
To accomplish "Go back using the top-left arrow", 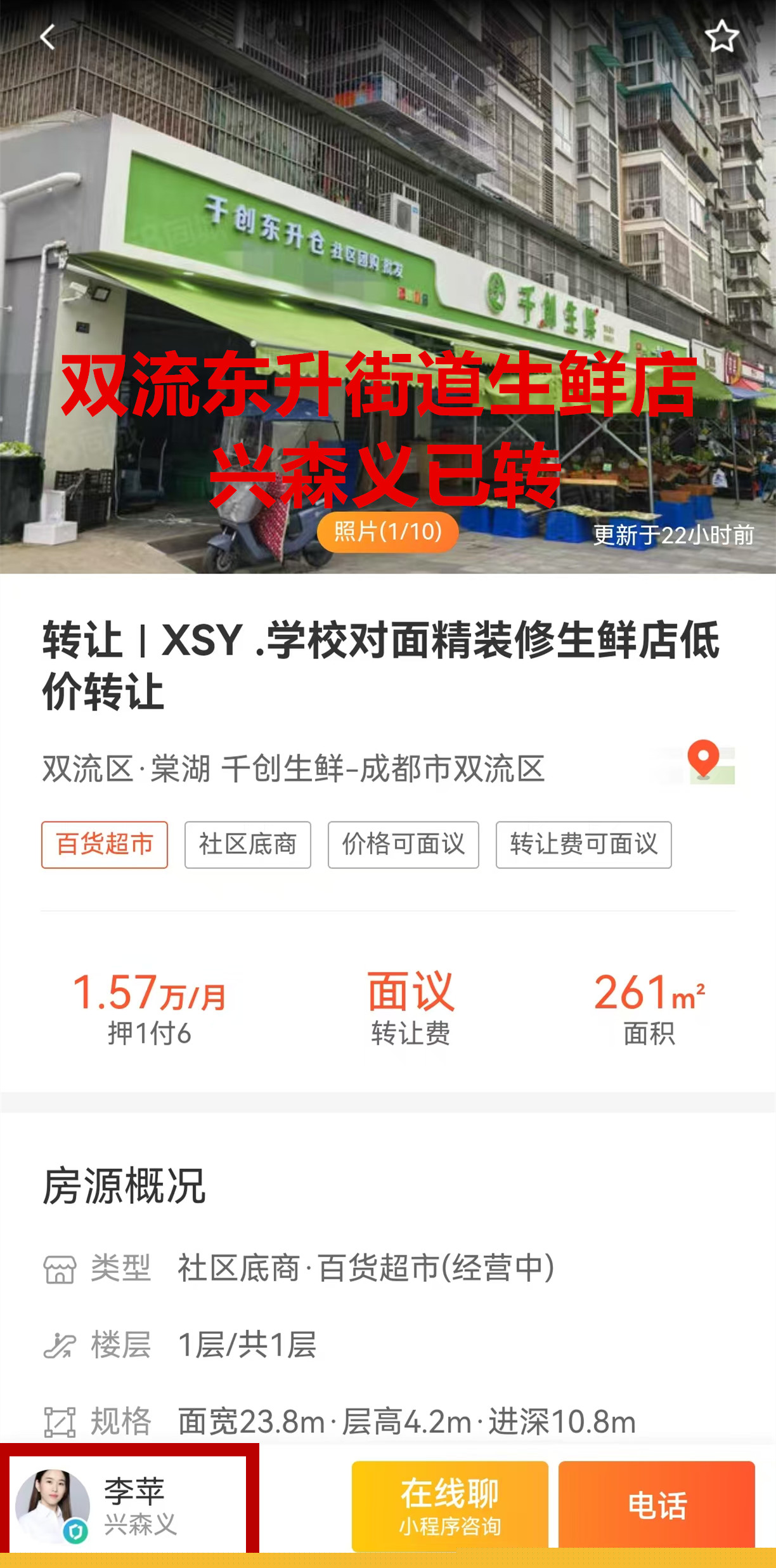I will tap(48, 37).
